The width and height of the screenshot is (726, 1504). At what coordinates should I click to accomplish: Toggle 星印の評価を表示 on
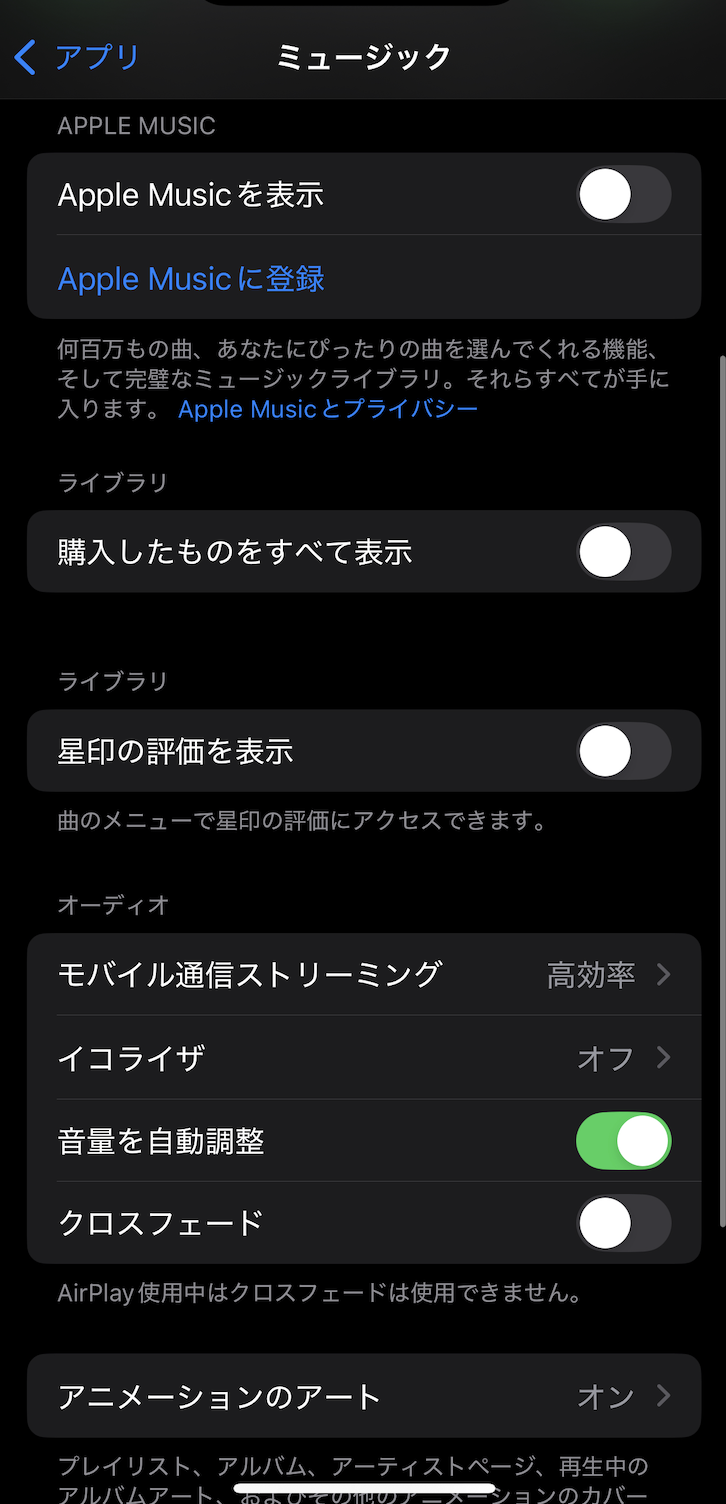pyautogui.click(x=623, y=751)
